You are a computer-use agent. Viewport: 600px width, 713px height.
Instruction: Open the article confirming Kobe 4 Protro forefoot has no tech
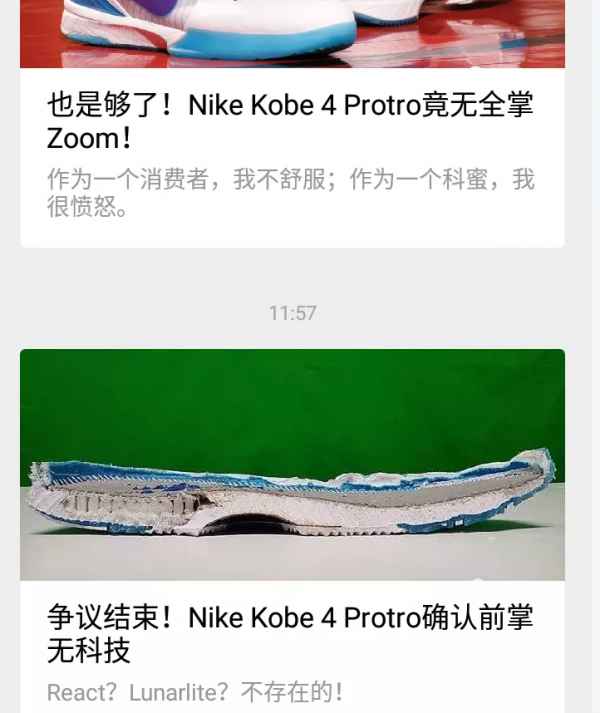click(290, 633)
